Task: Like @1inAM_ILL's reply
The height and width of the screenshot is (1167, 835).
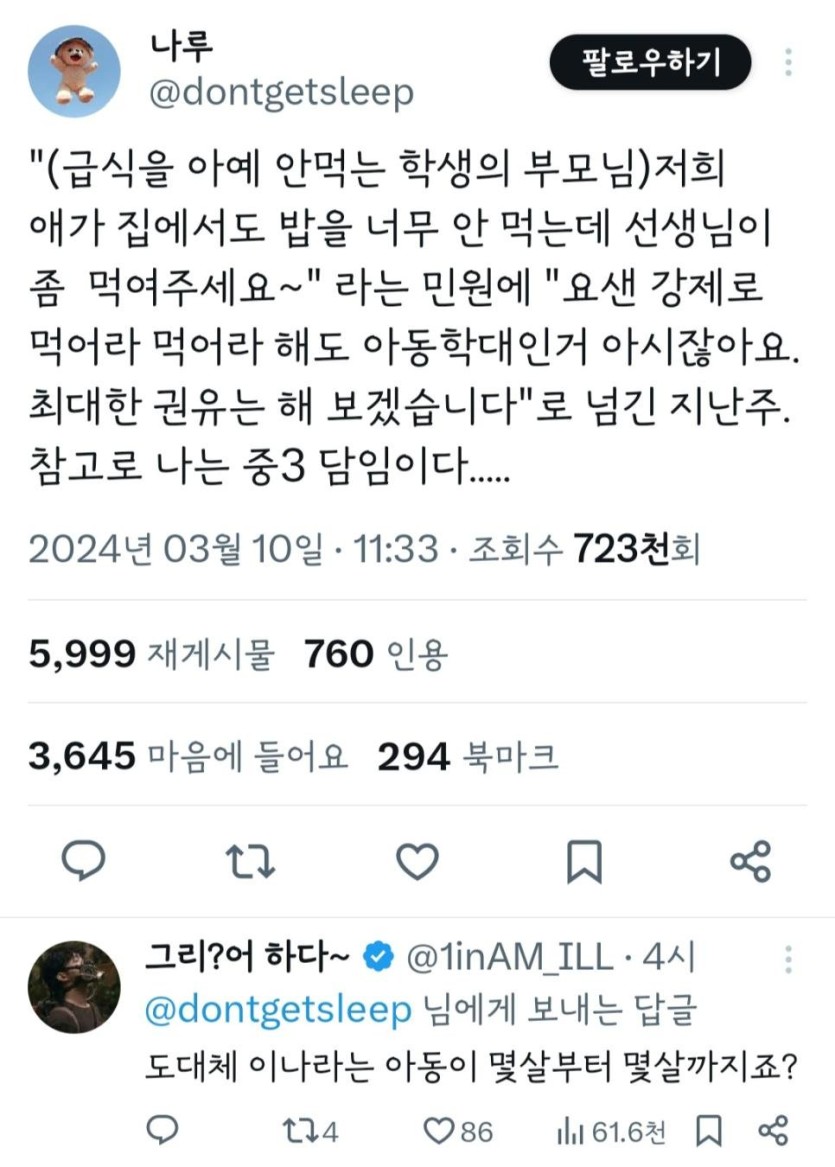Action: point(458,1131)
